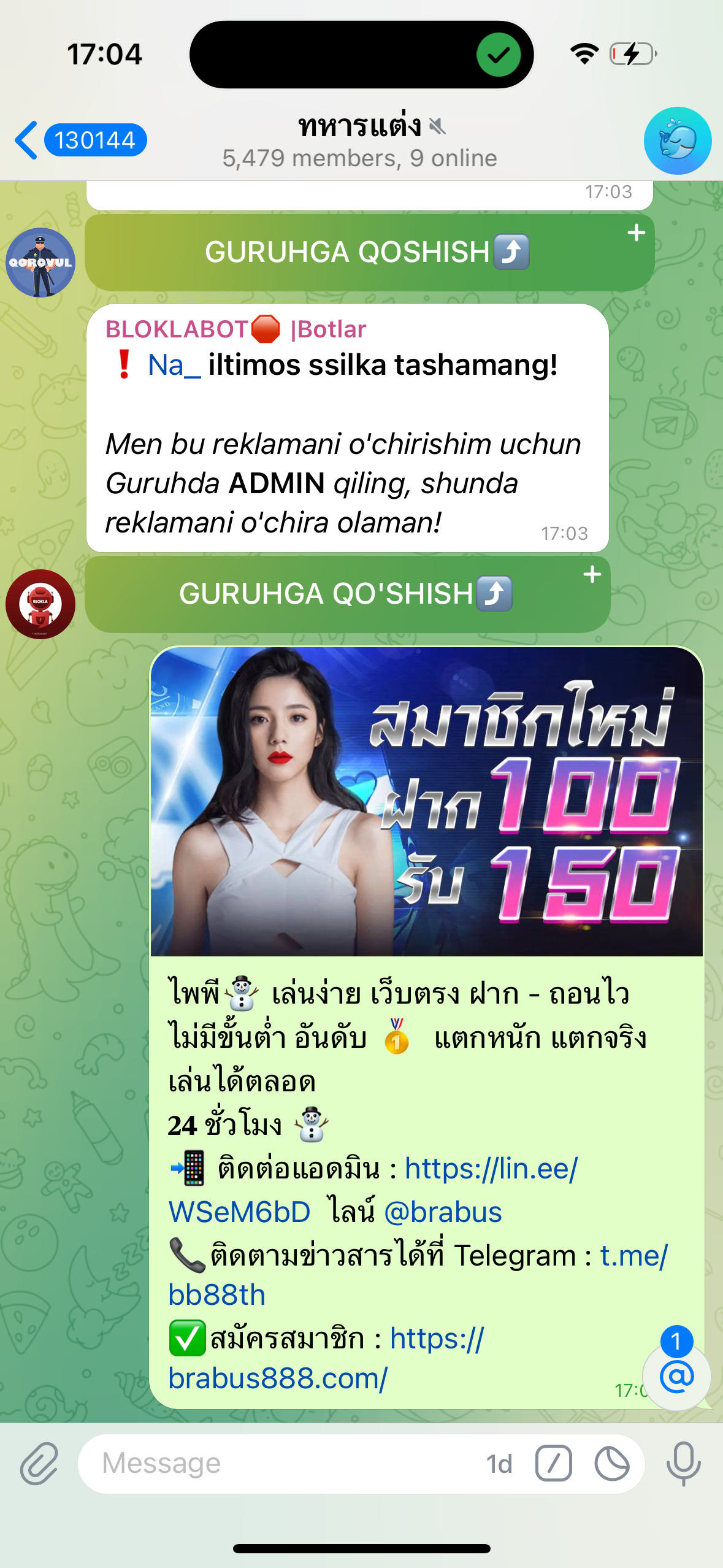The image size is (723, 1568).
Task: Open the bot commands slash button
Action: [553, 1464]
